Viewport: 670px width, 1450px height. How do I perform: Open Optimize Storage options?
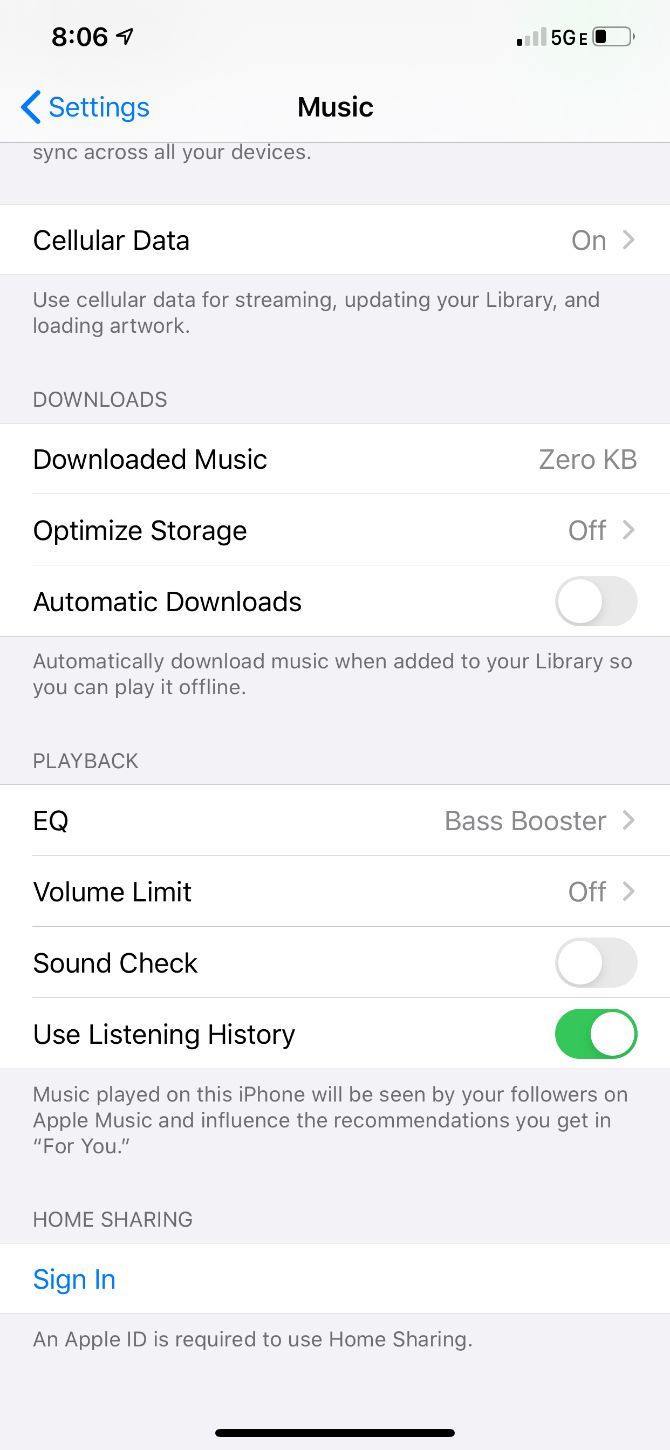point(334,530)
